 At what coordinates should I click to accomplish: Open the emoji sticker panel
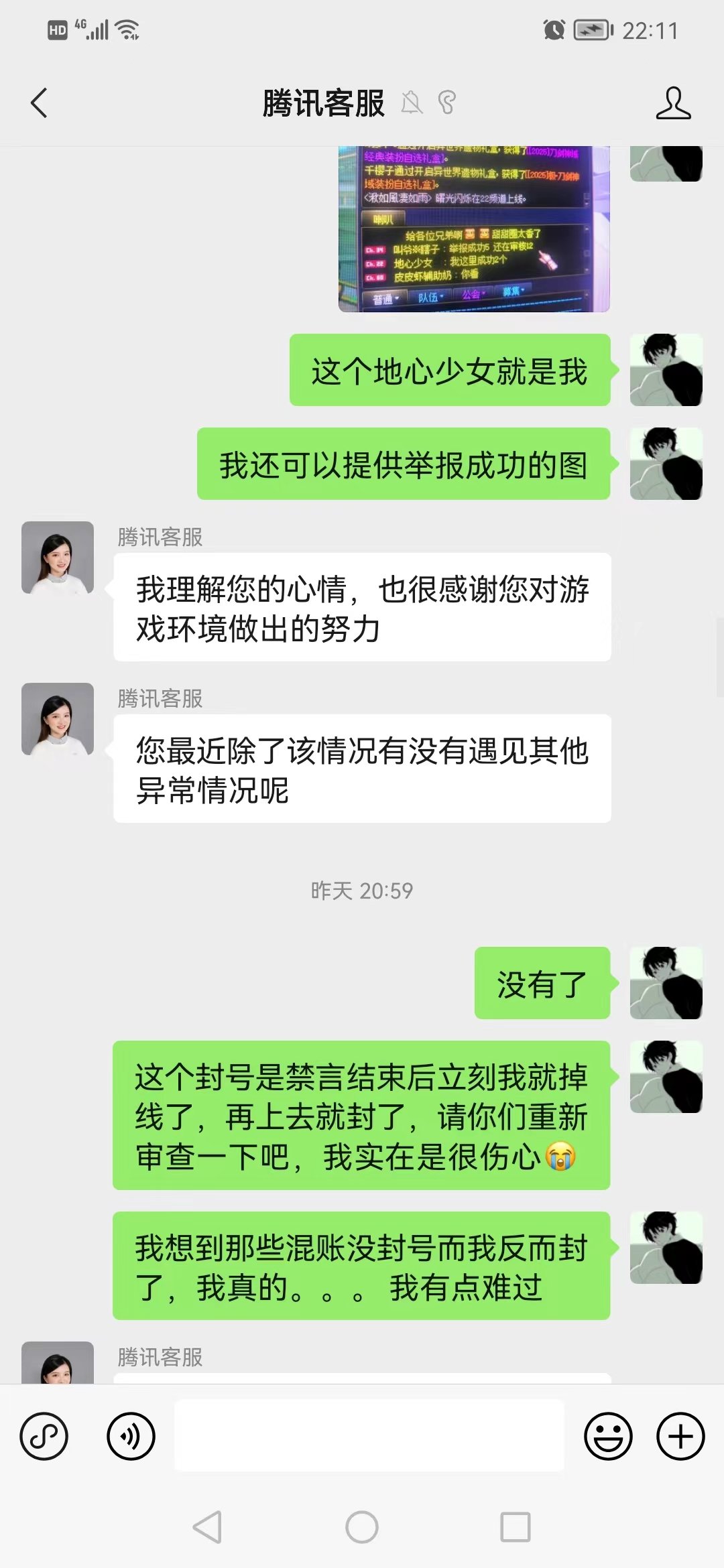(x=608, y=1437)
